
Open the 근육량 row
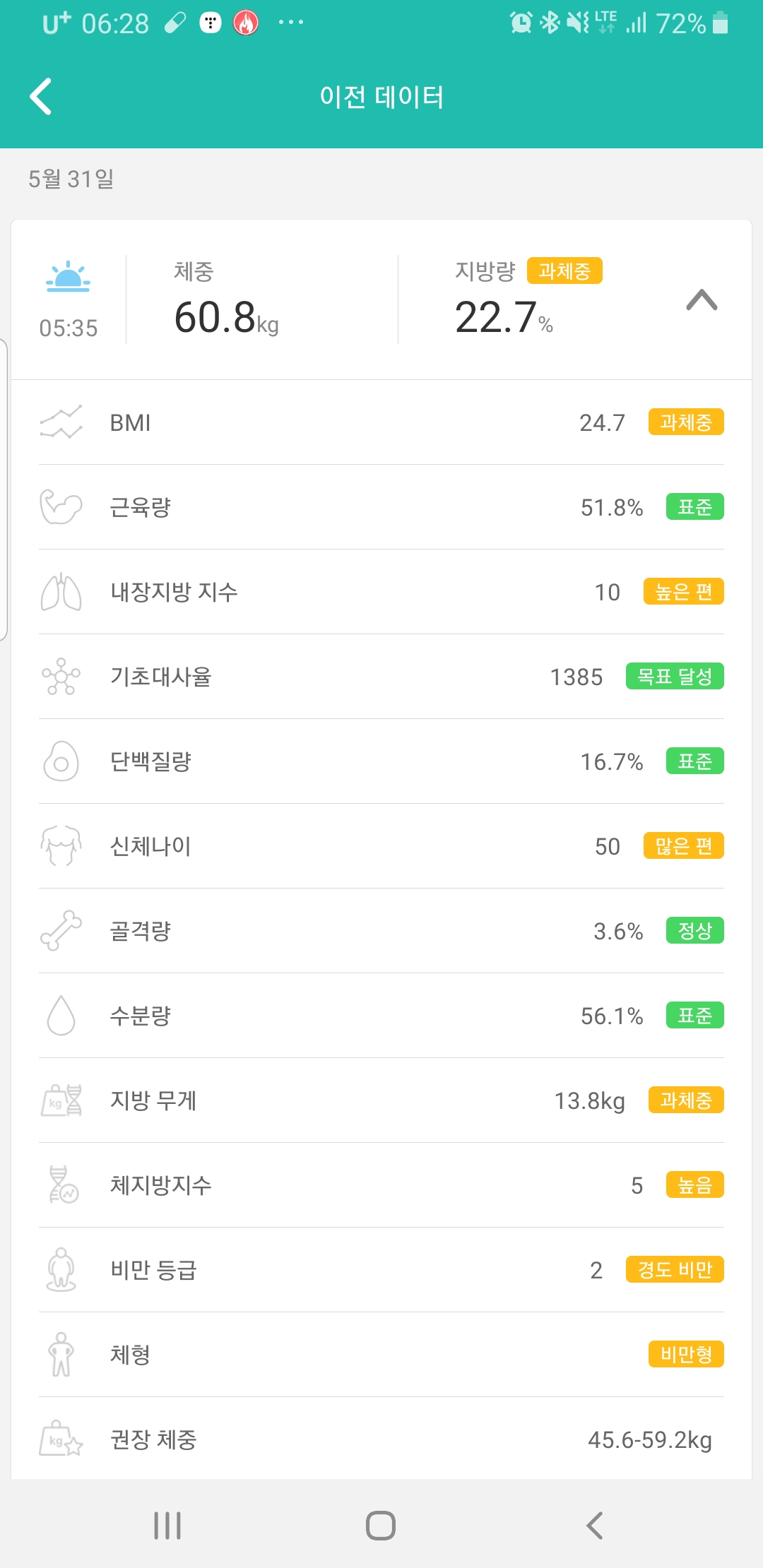pyautogui.click(x=381, y=507)
